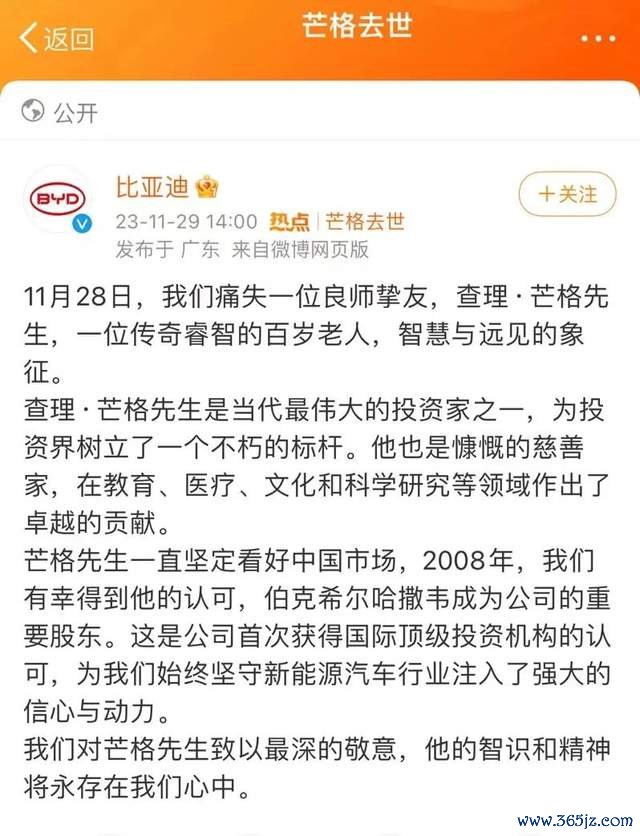
Task: Open the 比亚迪 account name
Action: point(153,186)
